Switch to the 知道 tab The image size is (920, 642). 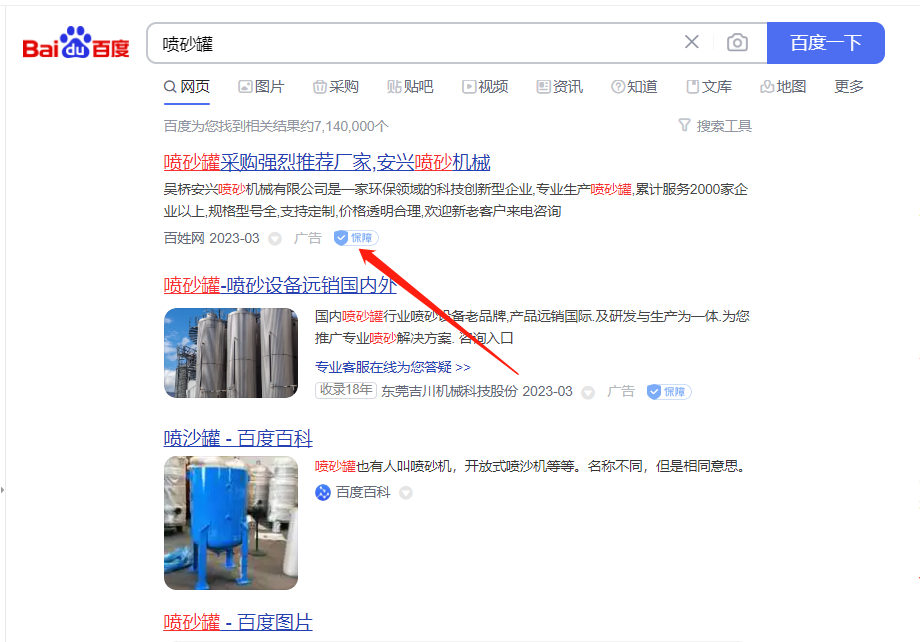point(634,87)
